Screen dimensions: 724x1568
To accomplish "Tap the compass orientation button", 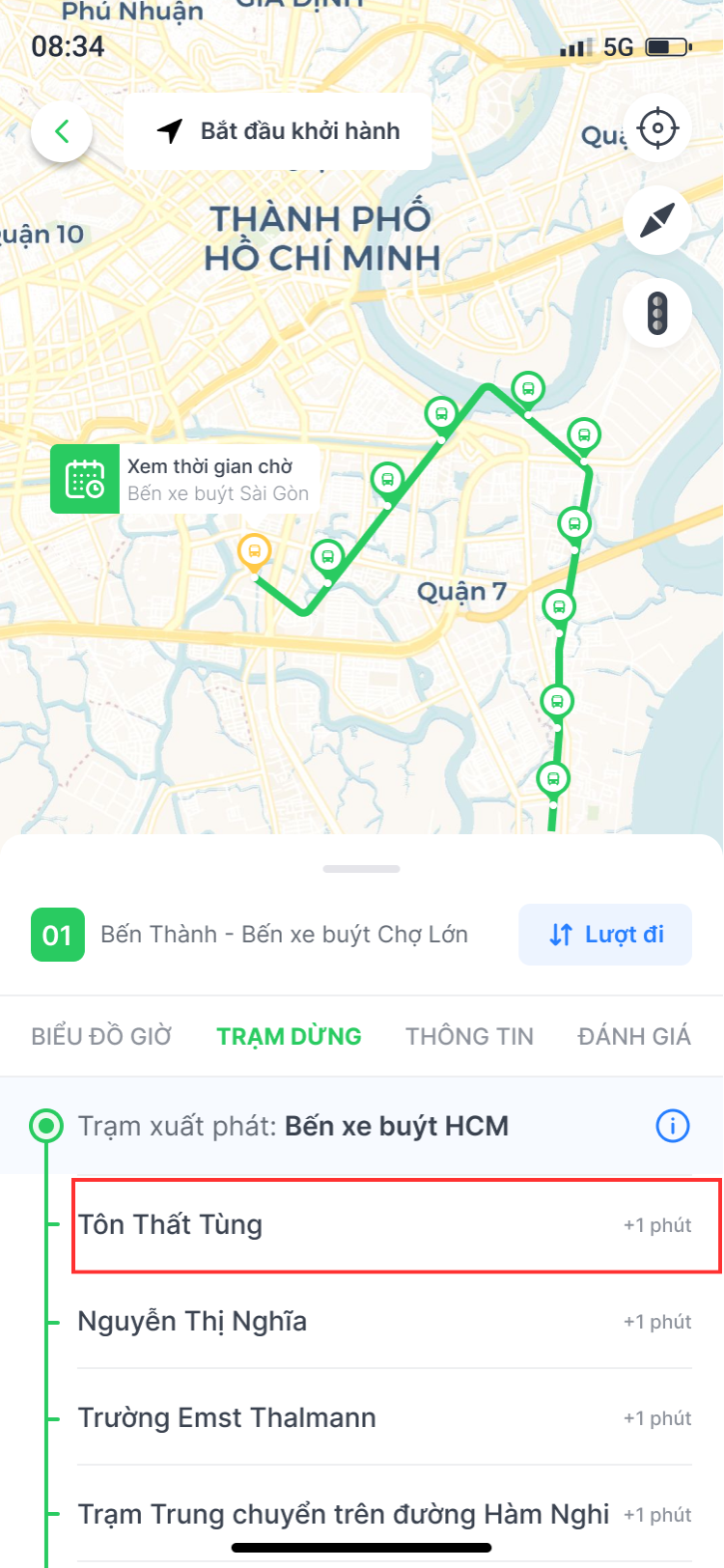I will (x=657, y=220).
